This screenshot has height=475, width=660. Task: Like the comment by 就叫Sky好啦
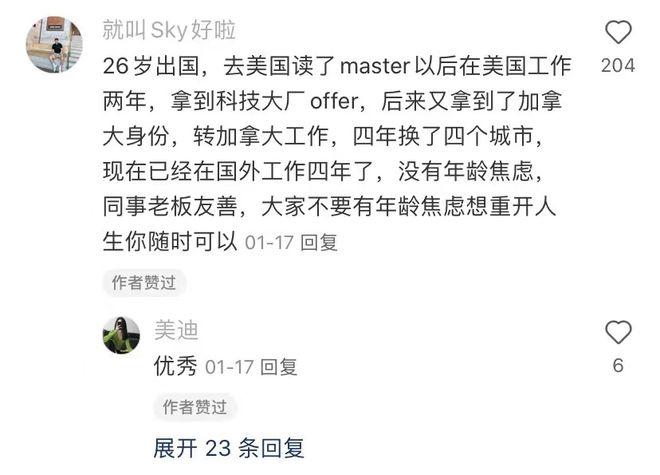point(618,34)
